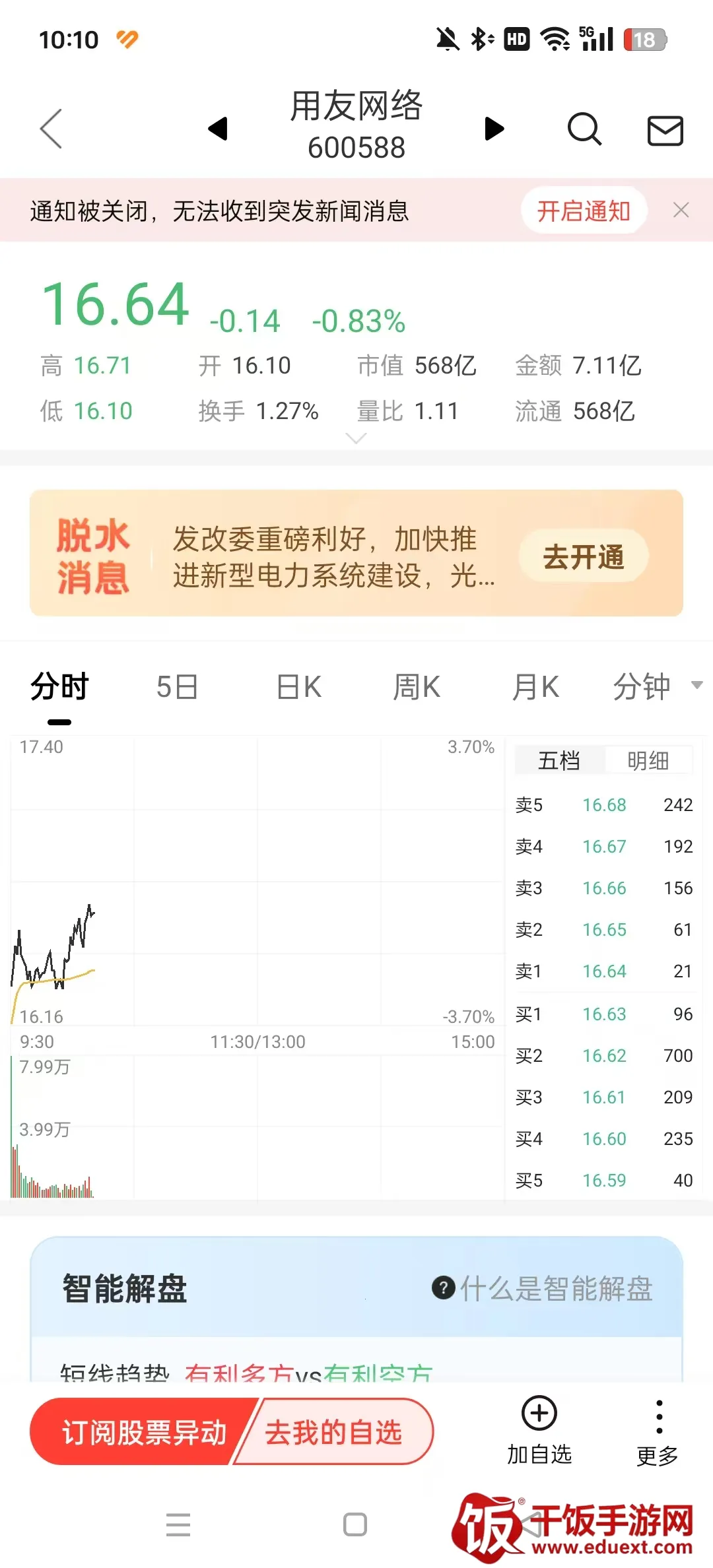
Task: Dismiss the notification-closed banner
Action: (x=681, y=211)
